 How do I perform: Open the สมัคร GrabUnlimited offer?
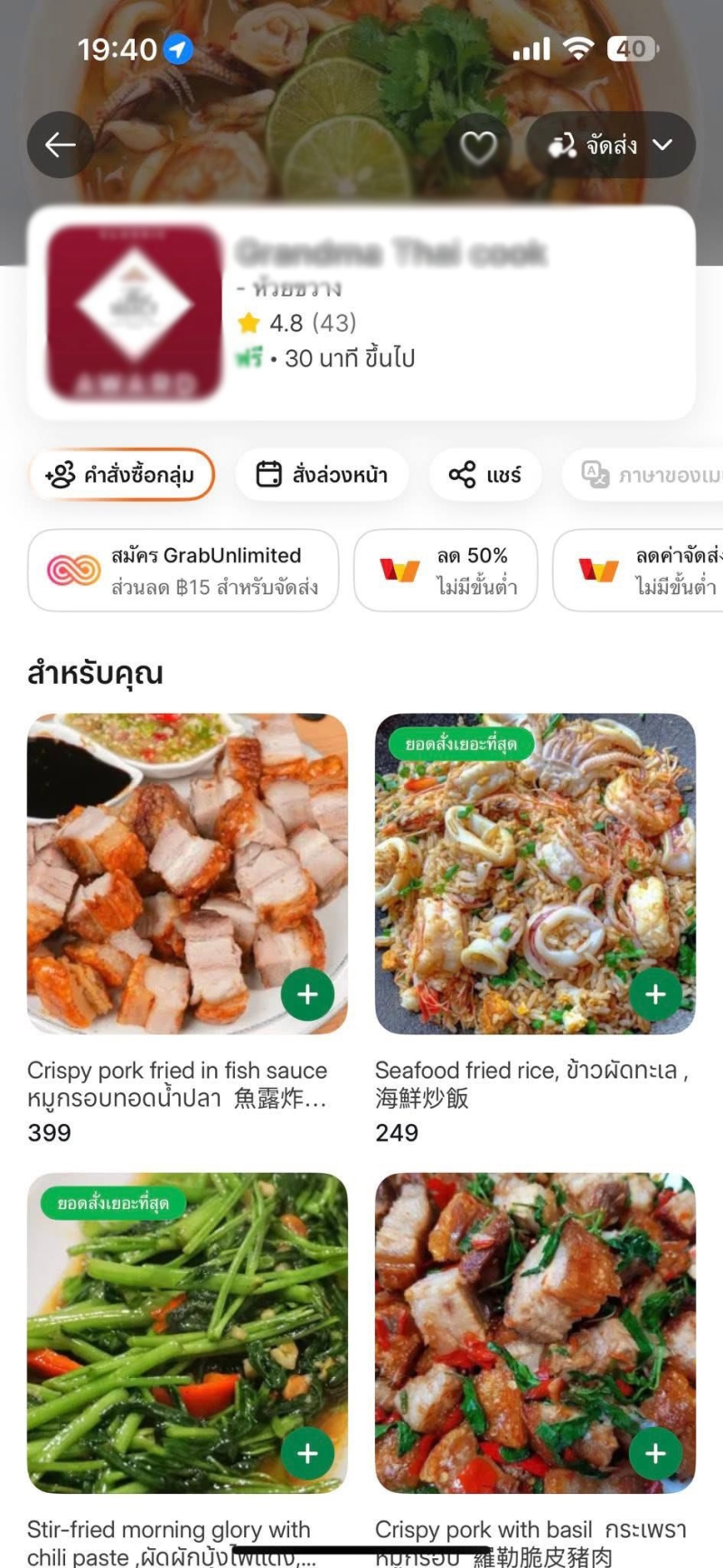183,571
